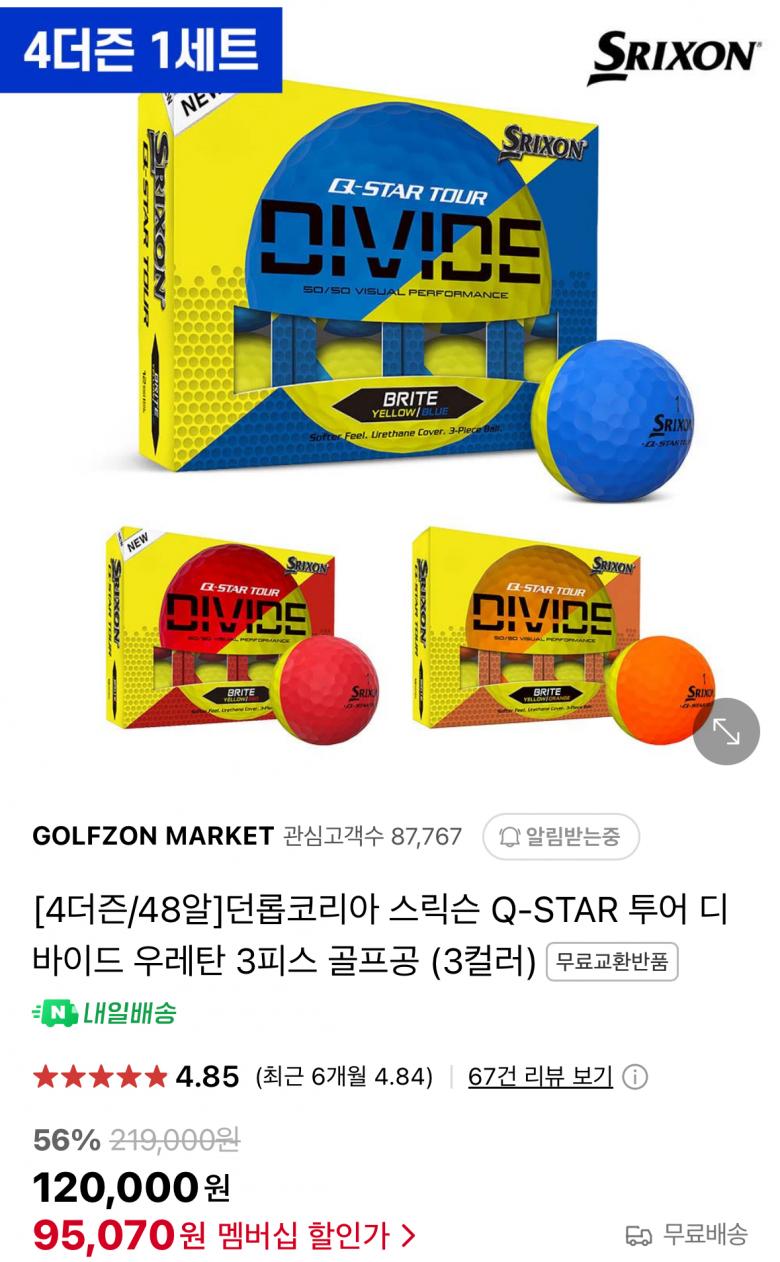This screenshot has height=1262, width=780.
Task: Open the GOLFZON MARKET store page
Action: (153, 836)
